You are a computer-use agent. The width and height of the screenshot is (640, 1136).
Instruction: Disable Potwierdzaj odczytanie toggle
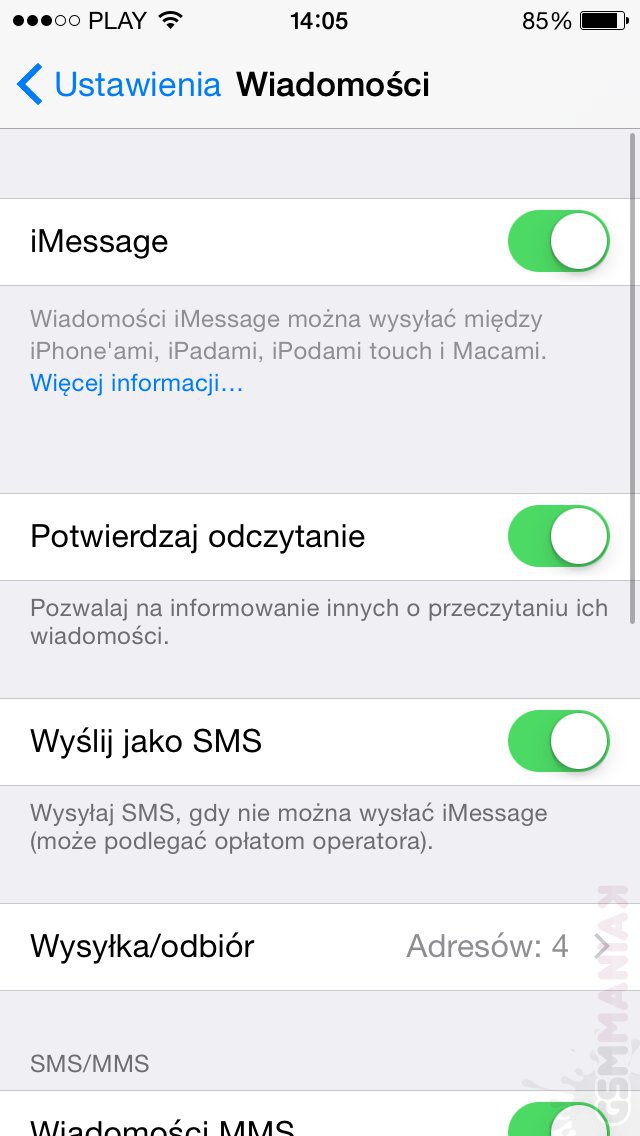[x=558, y=537]
